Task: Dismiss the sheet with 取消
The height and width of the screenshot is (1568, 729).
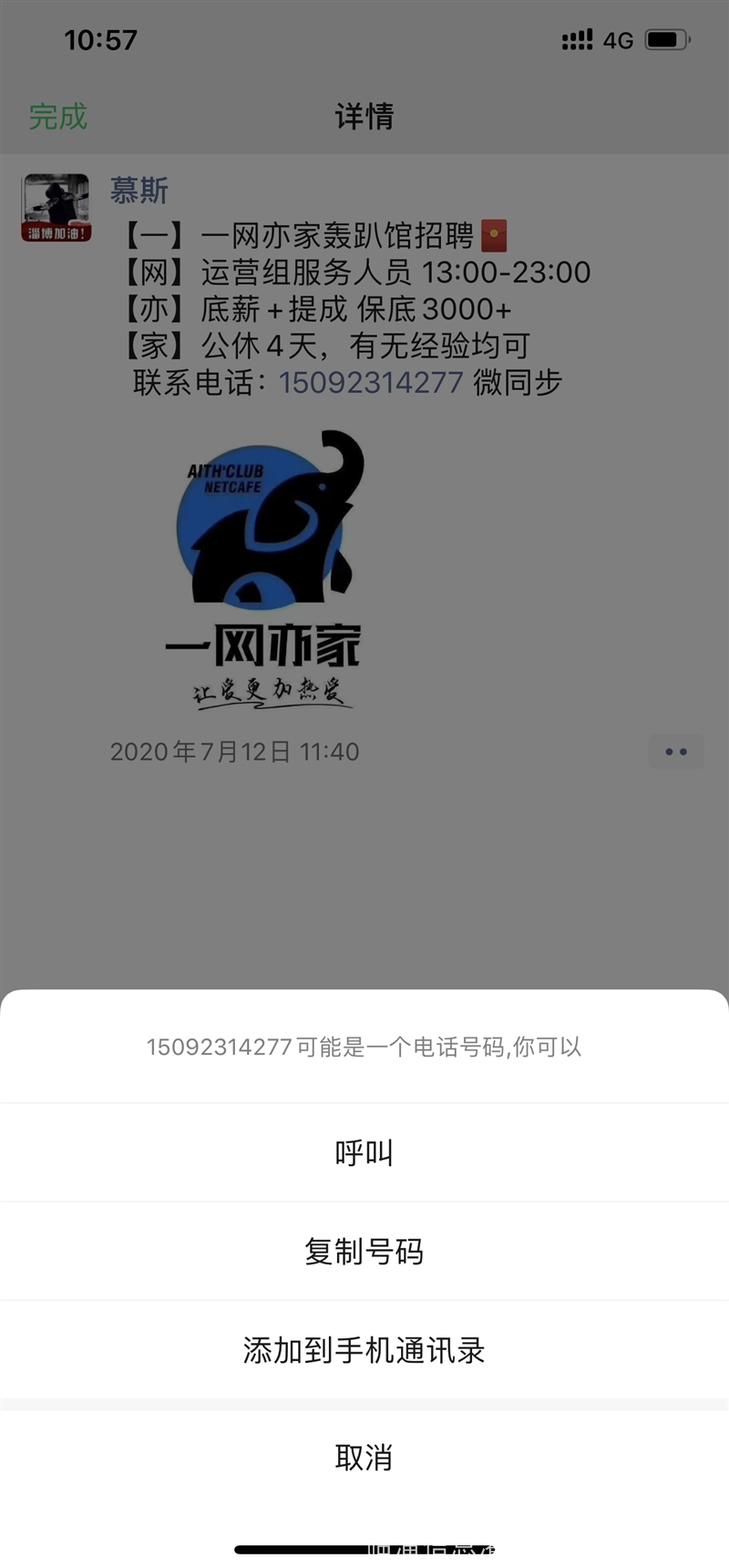Action: click(364, 1458)
